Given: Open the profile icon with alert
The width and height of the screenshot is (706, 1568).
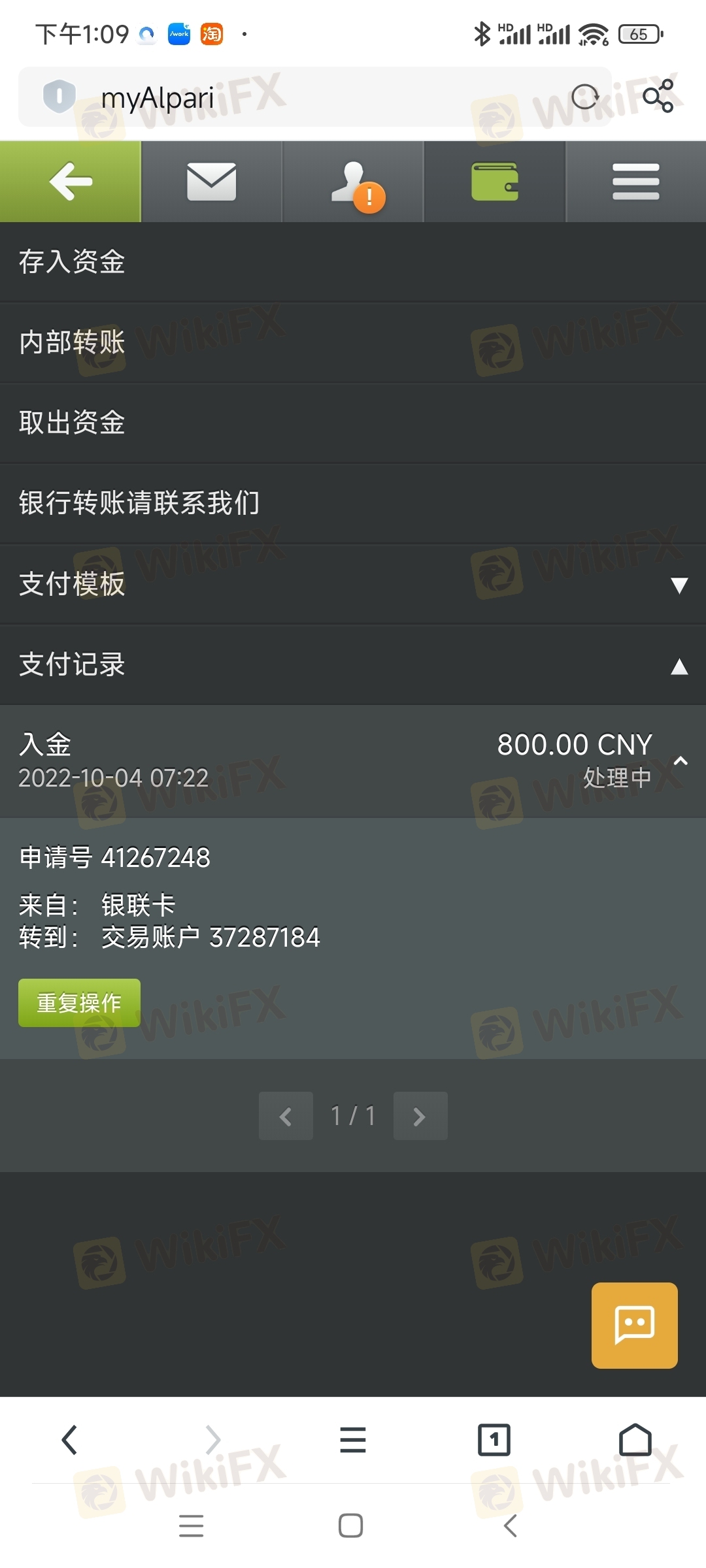Looking at the screenshot, I should point(353,182).
